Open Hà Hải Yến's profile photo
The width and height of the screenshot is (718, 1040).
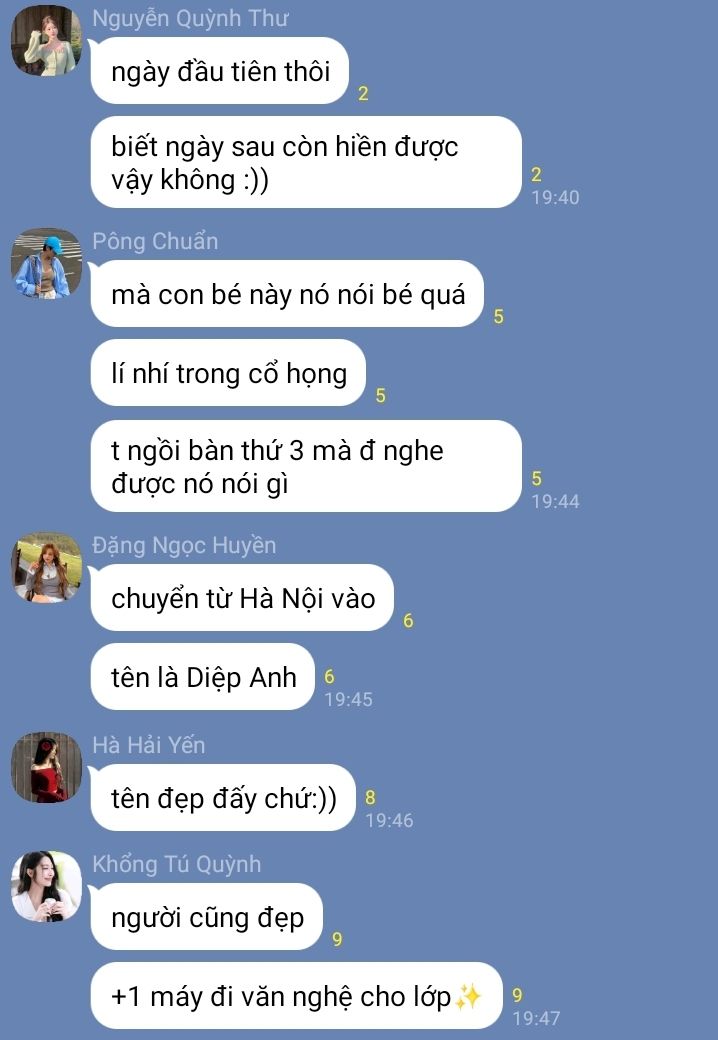(x=46, y=767)
